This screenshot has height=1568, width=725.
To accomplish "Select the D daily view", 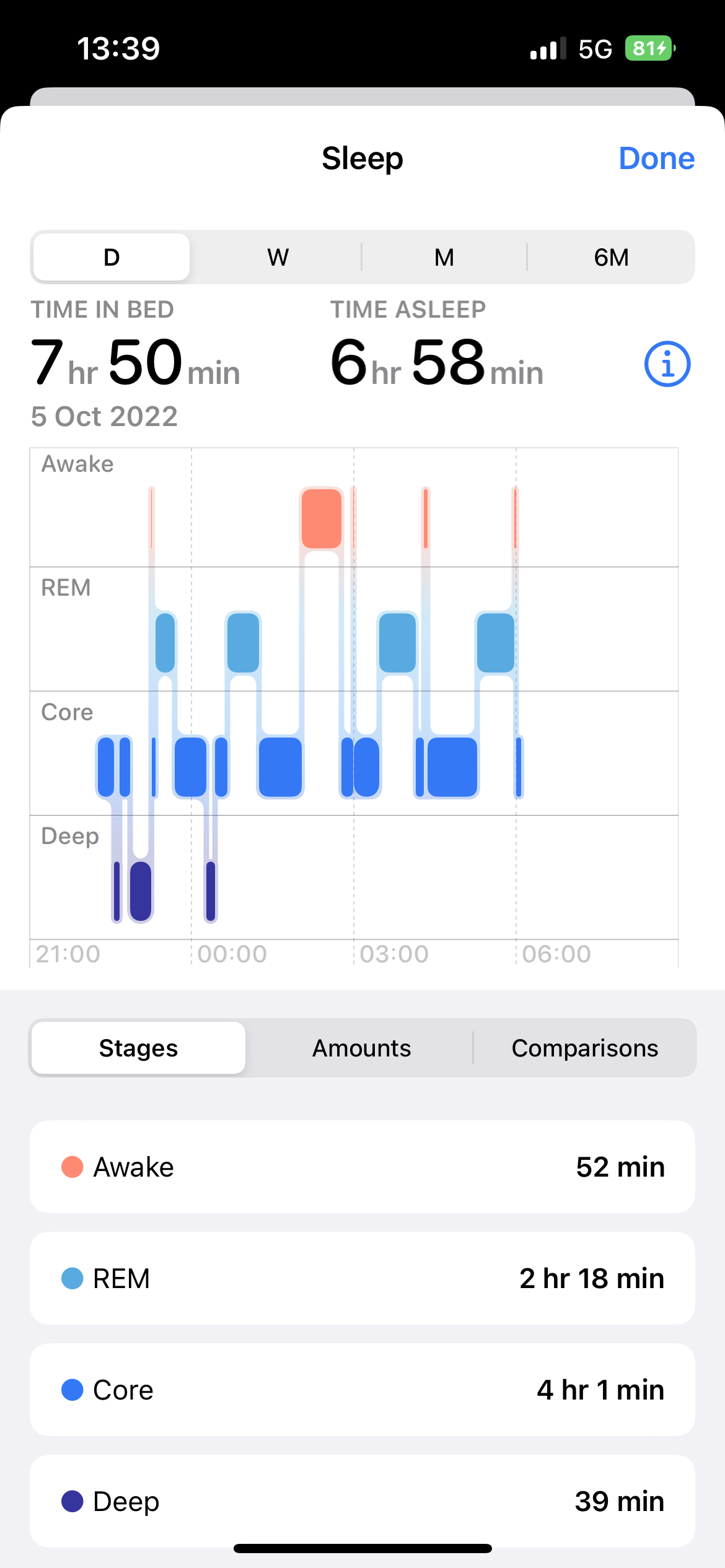I will pos(112,257).
